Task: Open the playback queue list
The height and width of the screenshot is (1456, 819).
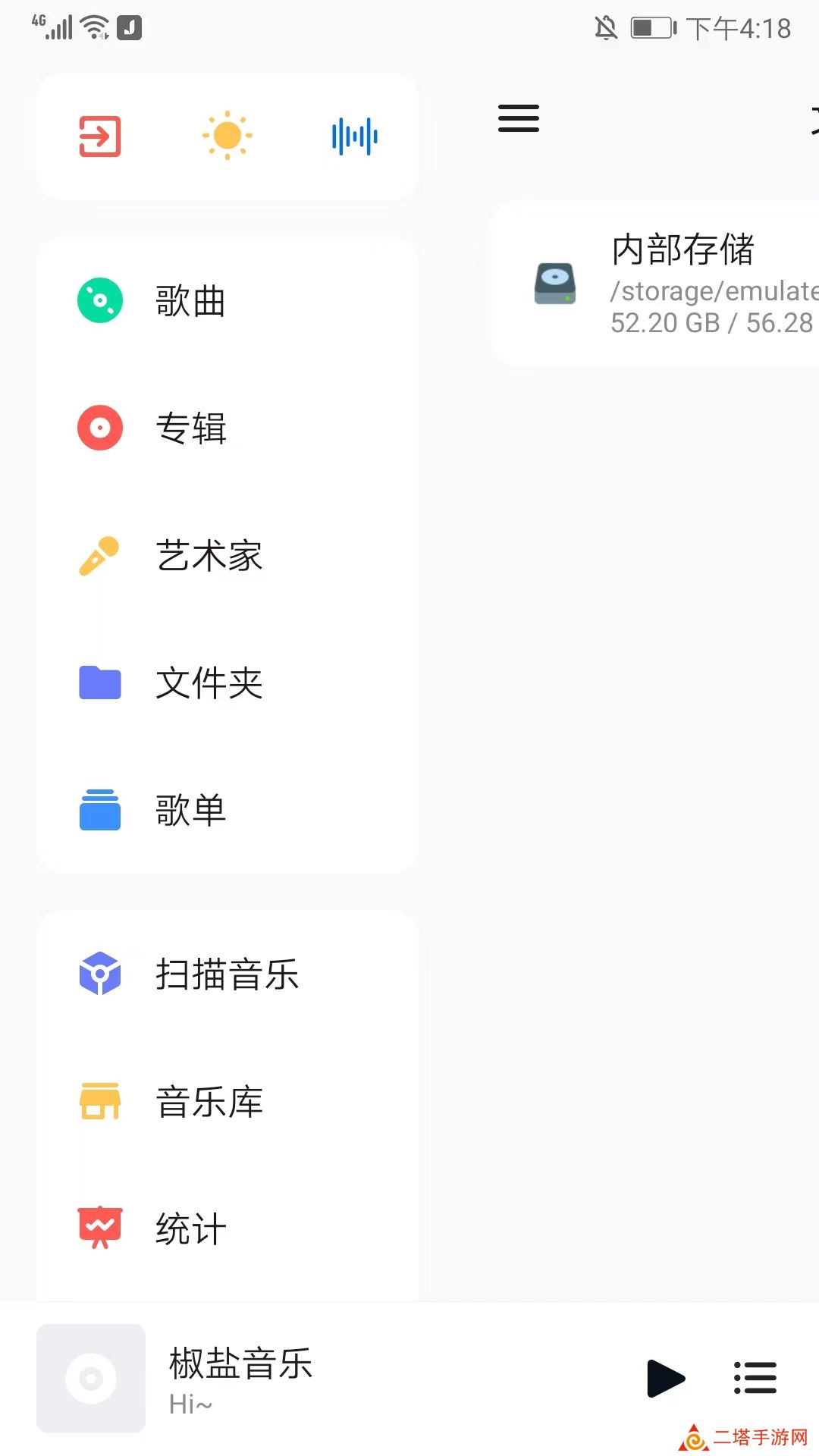Action: point(755,1378)
